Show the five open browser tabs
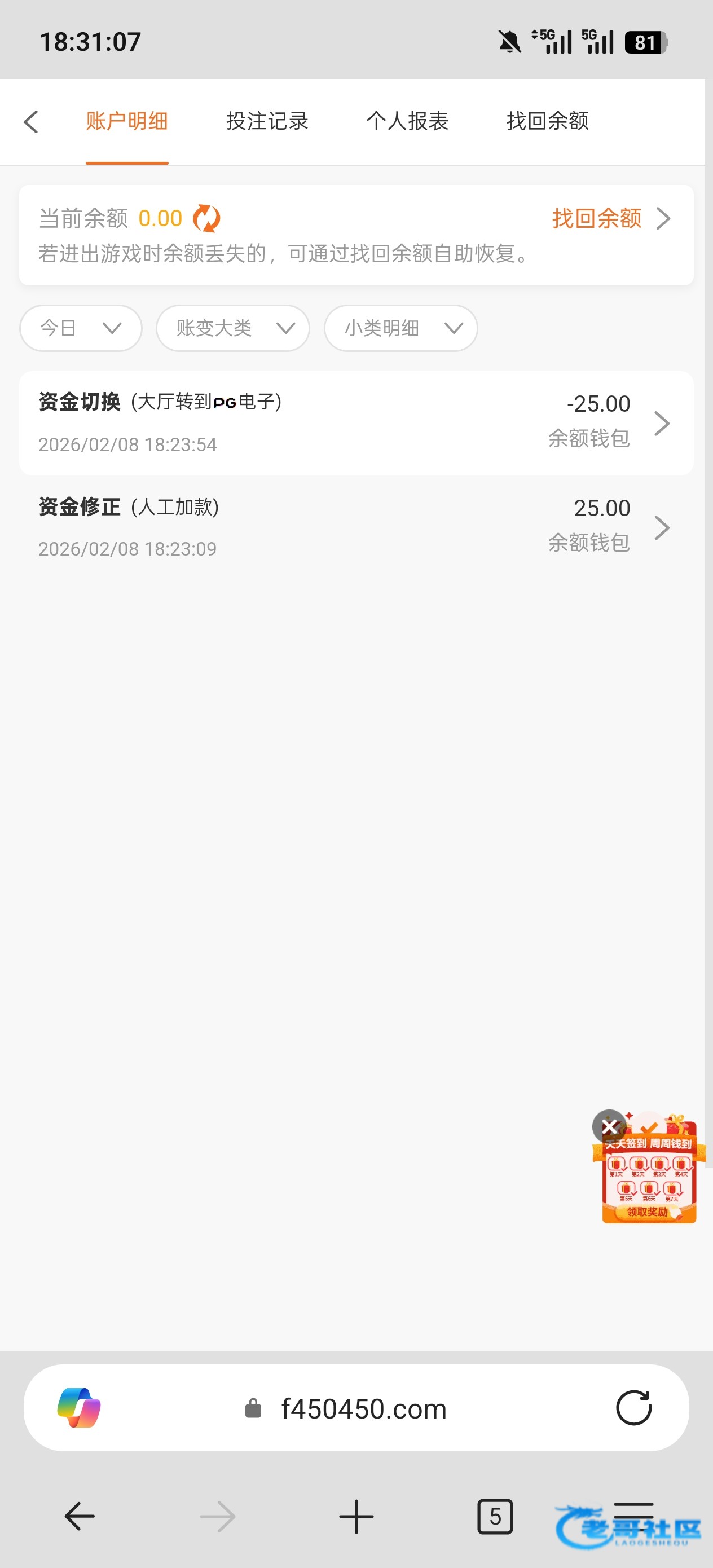The width and height of the screenshot is (713, 1568). 494,1516
